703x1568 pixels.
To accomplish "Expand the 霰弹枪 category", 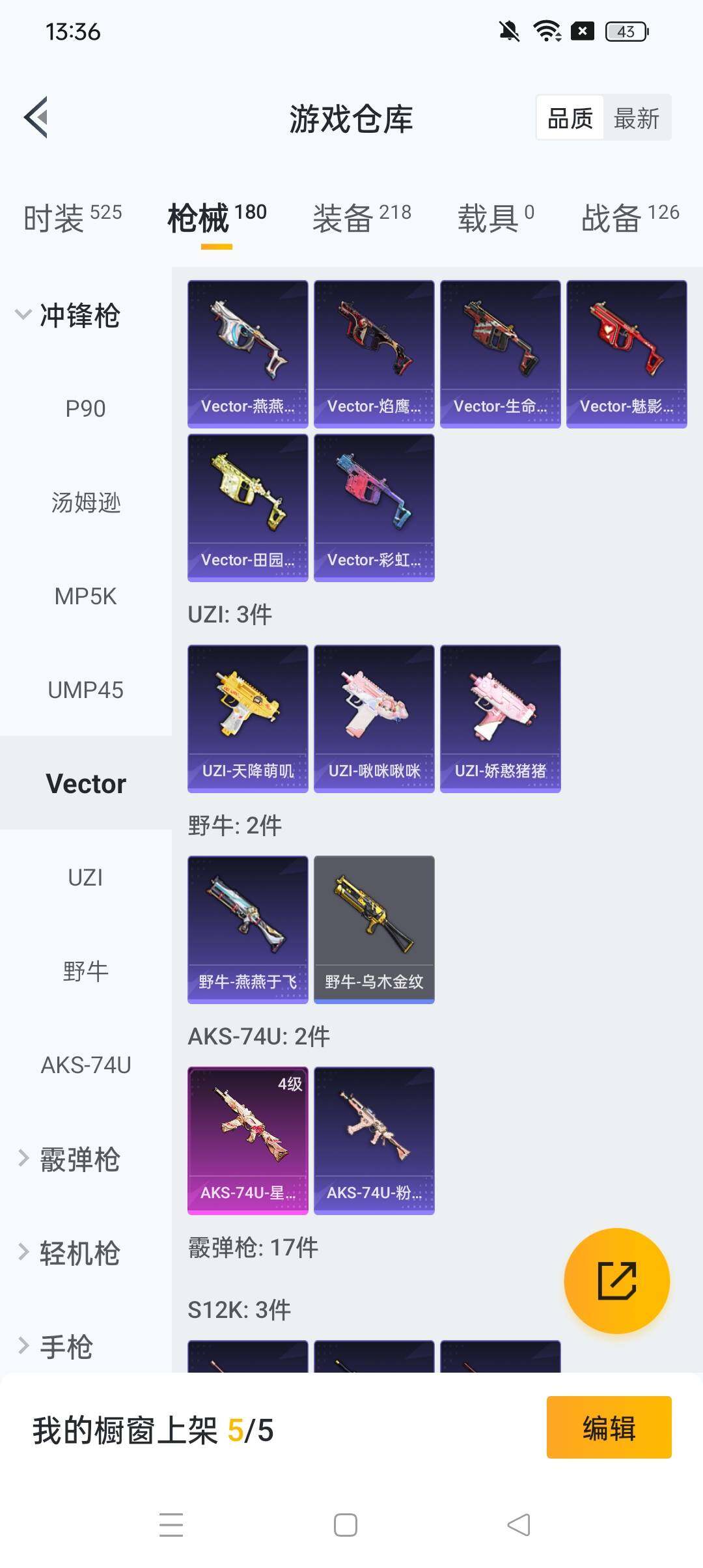I will [x=78, y=1159].
